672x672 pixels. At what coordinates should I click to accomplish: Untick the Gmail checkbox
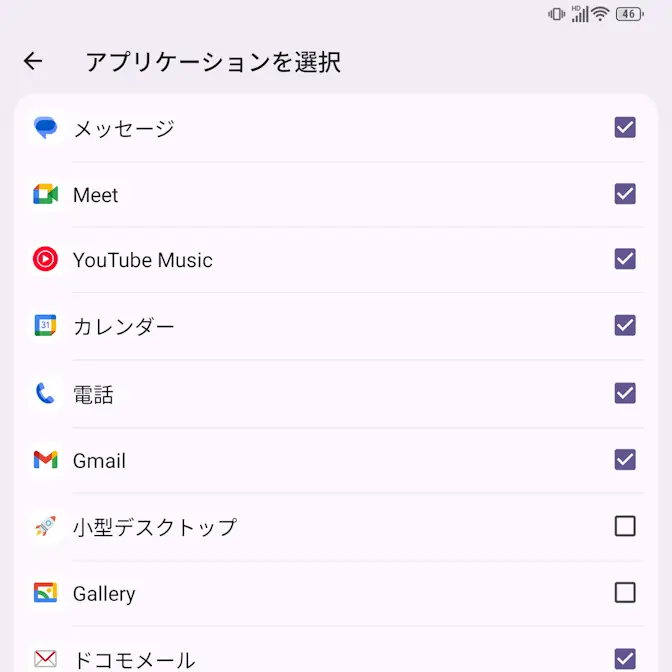[625, 460]
